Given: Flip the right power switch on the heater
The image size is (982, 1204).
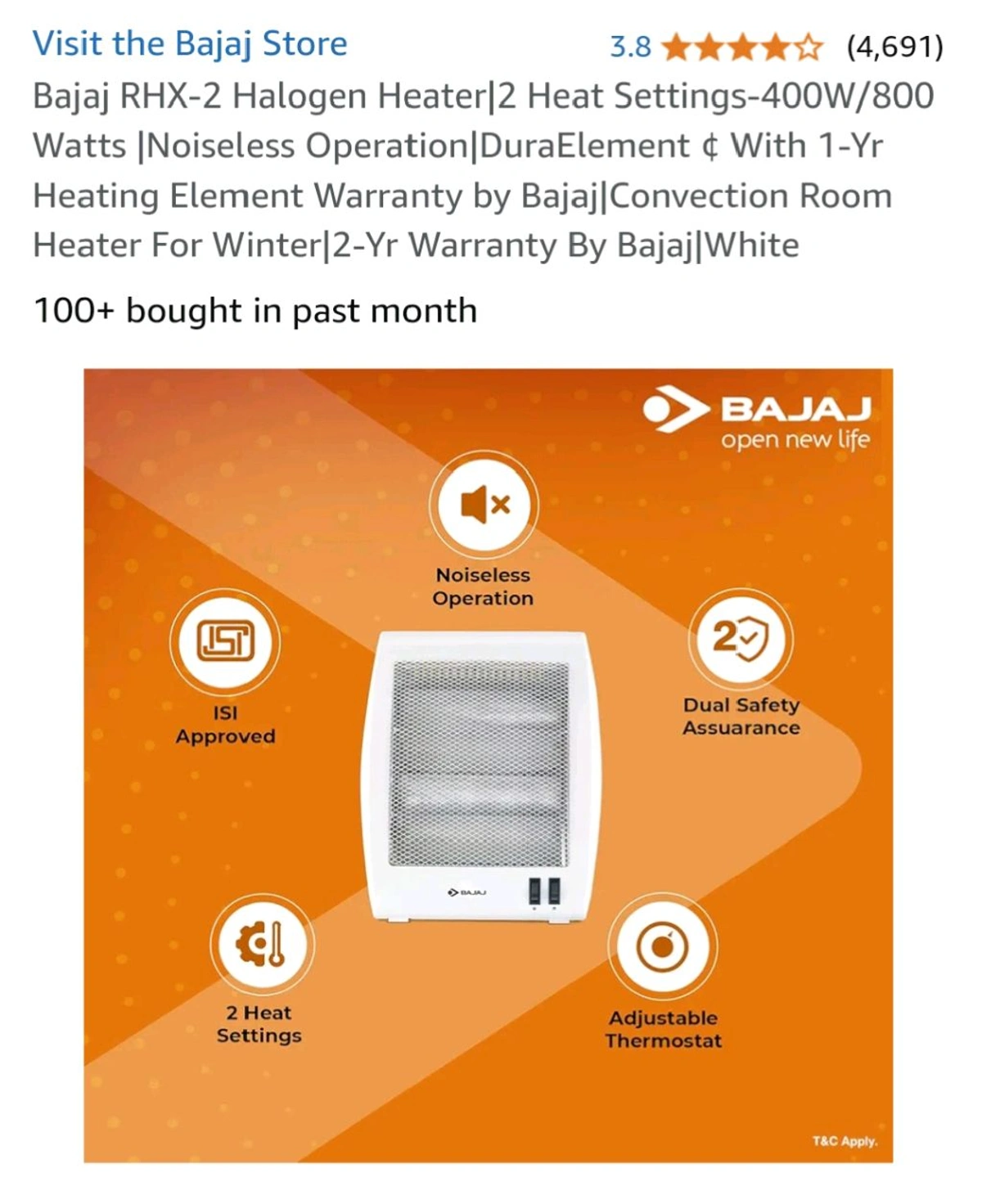Looking at the screenshot, I should pyautogui.click(x=554, y=891).
